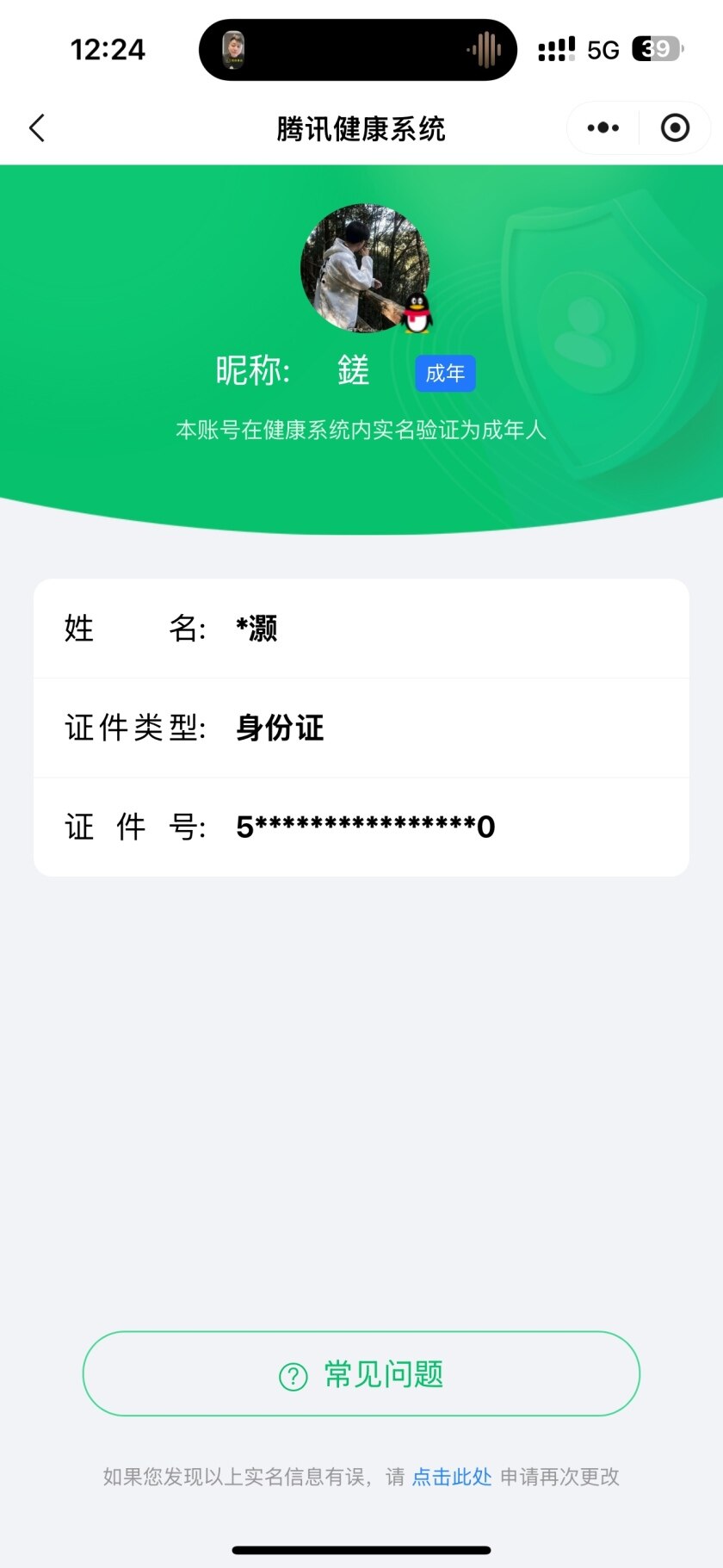Viewport: 723px width, 1568px height.
Task: Expand the 证件类型 row showing 身份证
Action: click(x=361, y=728)
